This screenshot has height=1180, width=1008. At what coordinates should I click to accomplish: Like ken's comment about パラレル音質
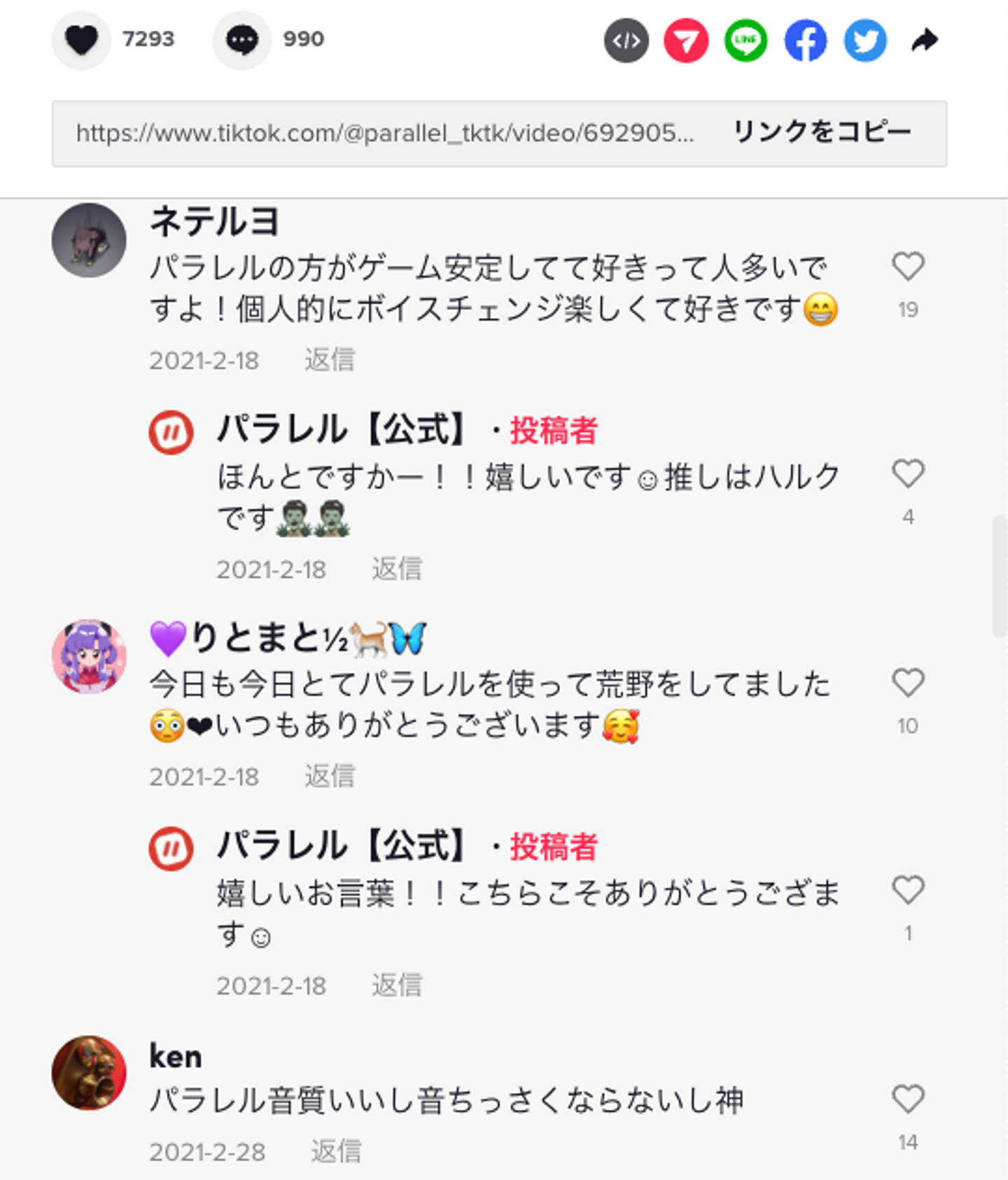pyautogui.click(x=908, y=1099)
